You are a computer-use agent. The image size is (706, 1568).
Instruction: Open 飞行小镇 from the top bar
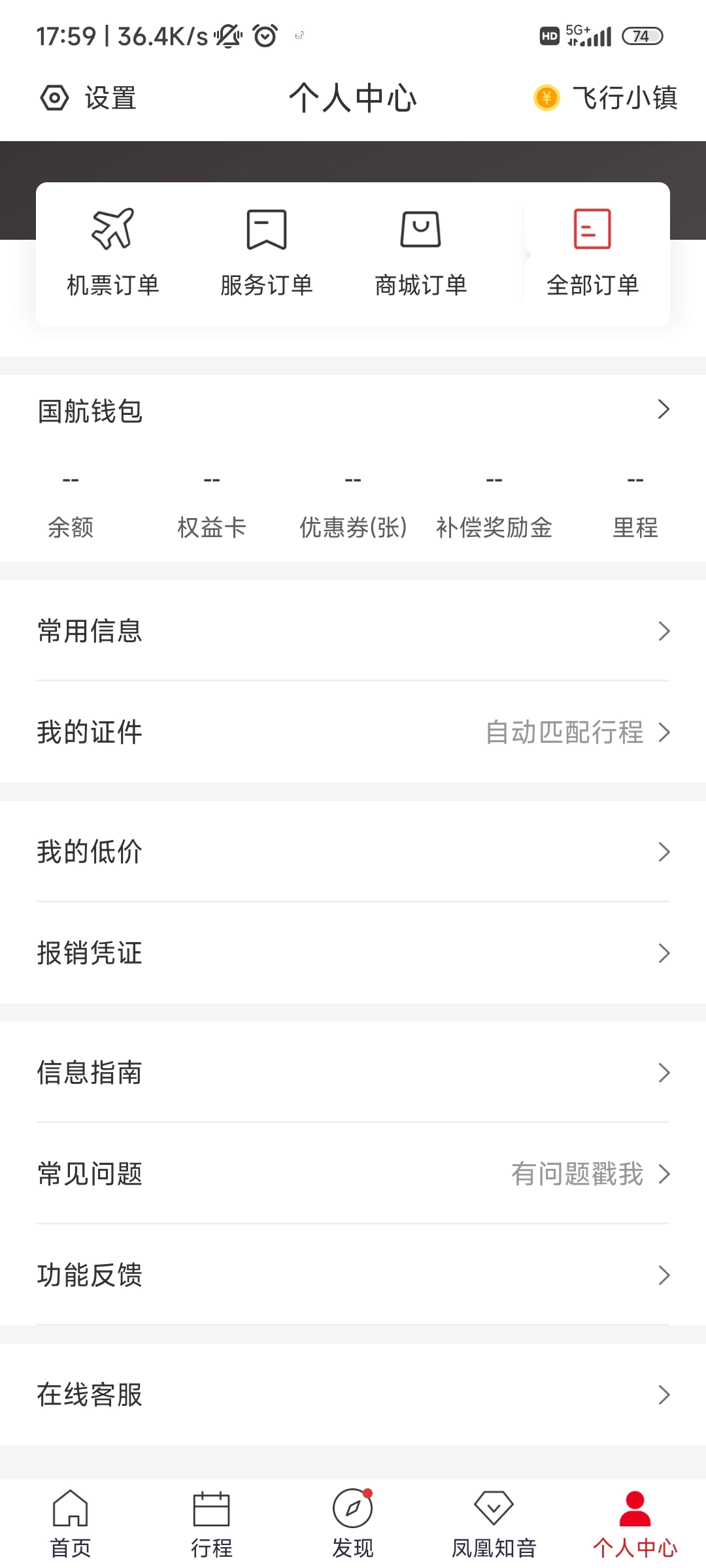point(606,99)
